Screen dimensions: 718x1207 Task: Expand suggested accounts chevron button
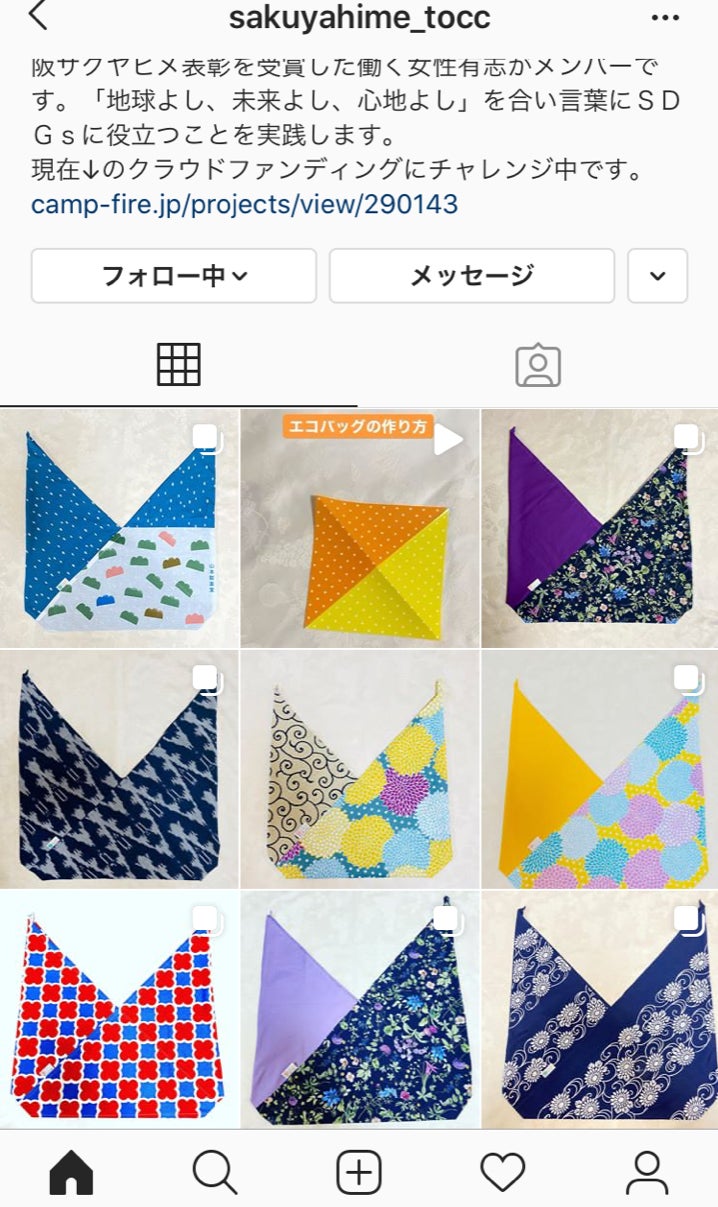coord(657,276)
